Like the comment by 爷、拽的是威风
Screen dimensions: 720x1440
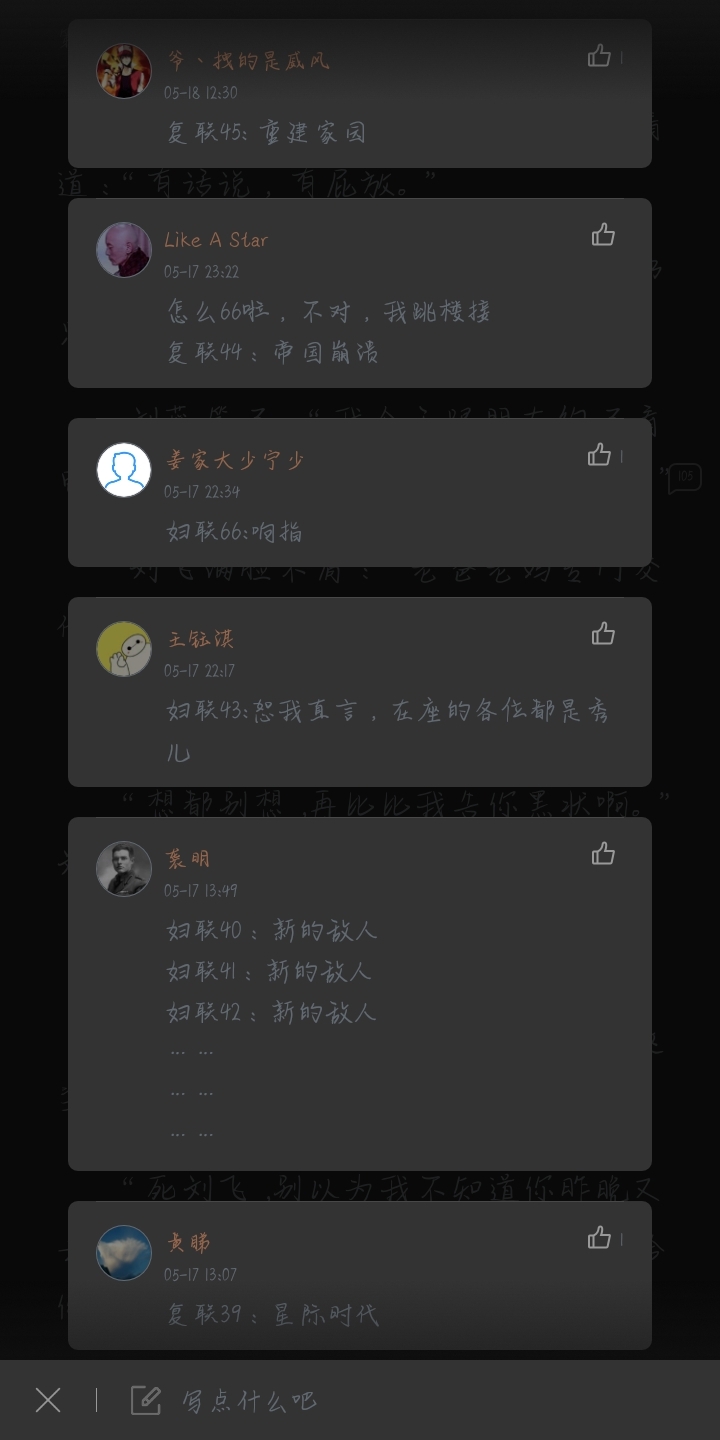600,56
